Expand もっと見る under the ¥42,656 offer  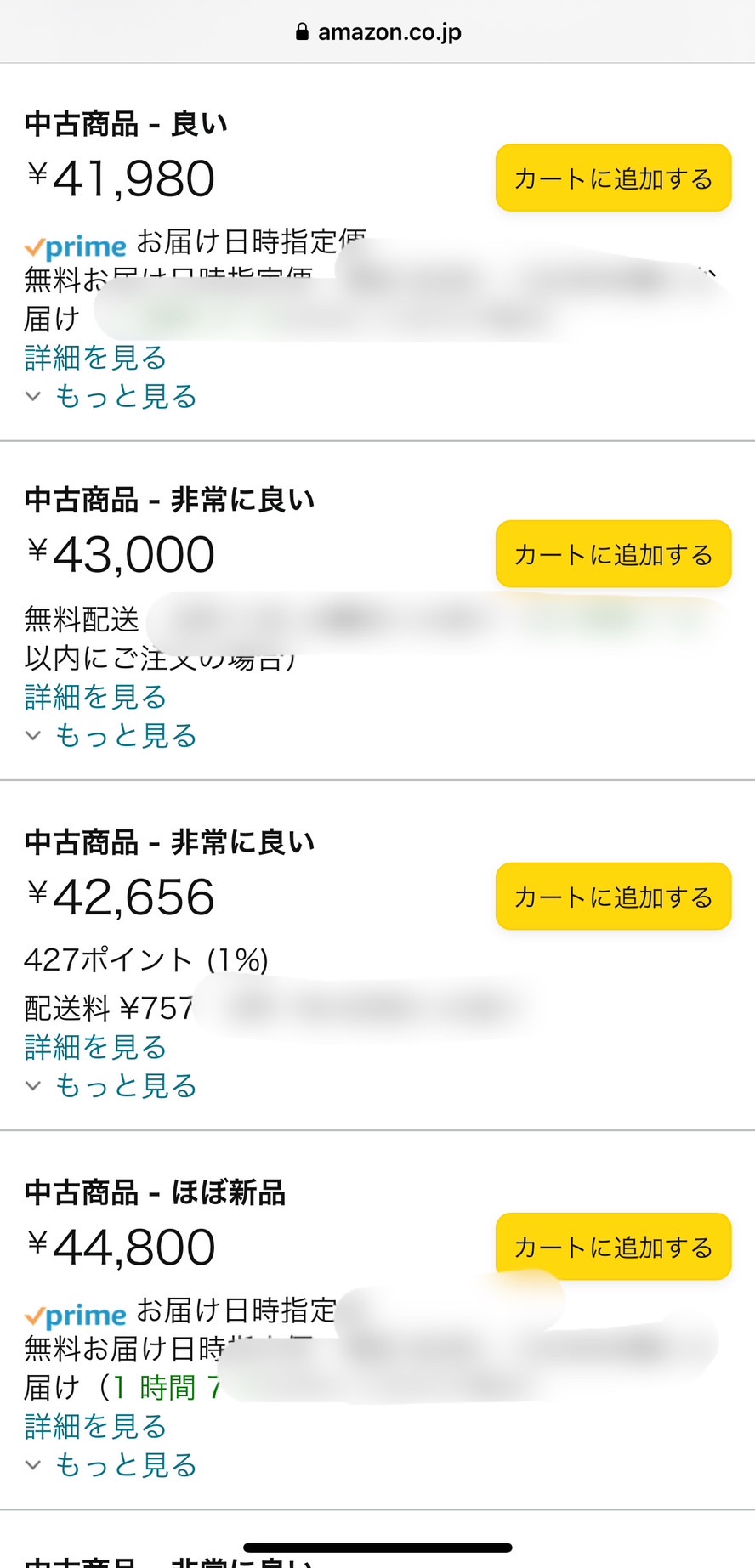tap(111, 1085)
